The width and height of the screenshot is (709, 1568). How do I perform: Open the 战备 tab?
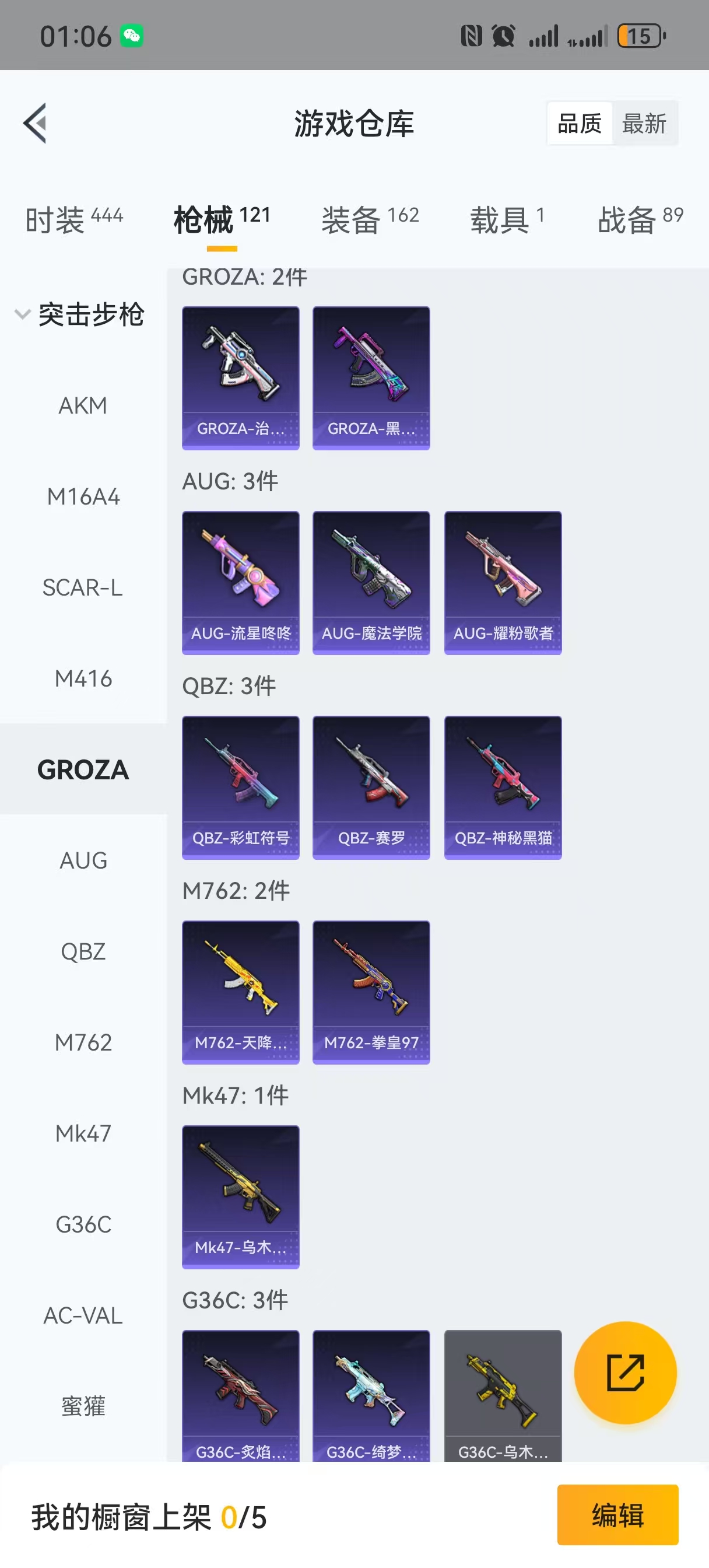coord(640,219)
